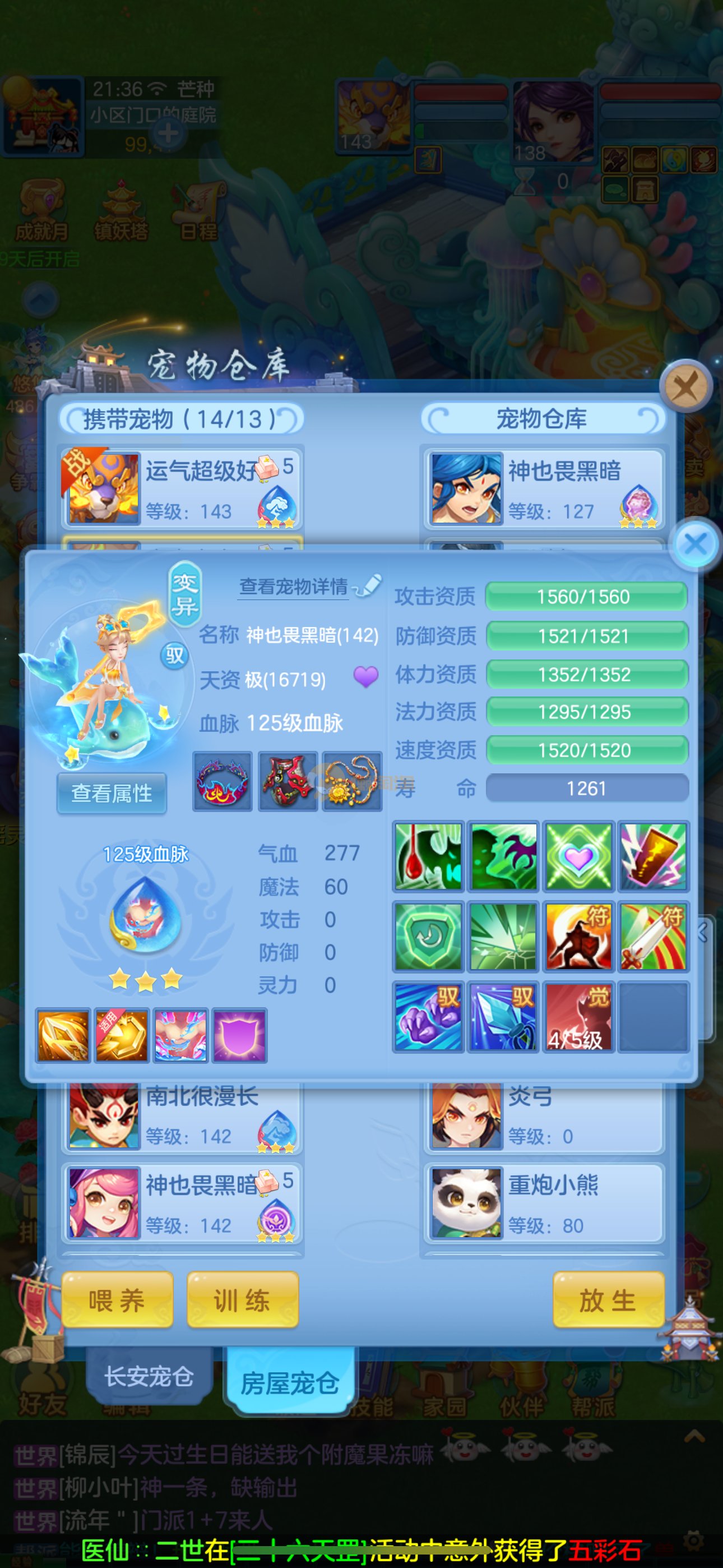Tap the 训练 button
The image size is (723, 1568).
(x=242, y=1301)
